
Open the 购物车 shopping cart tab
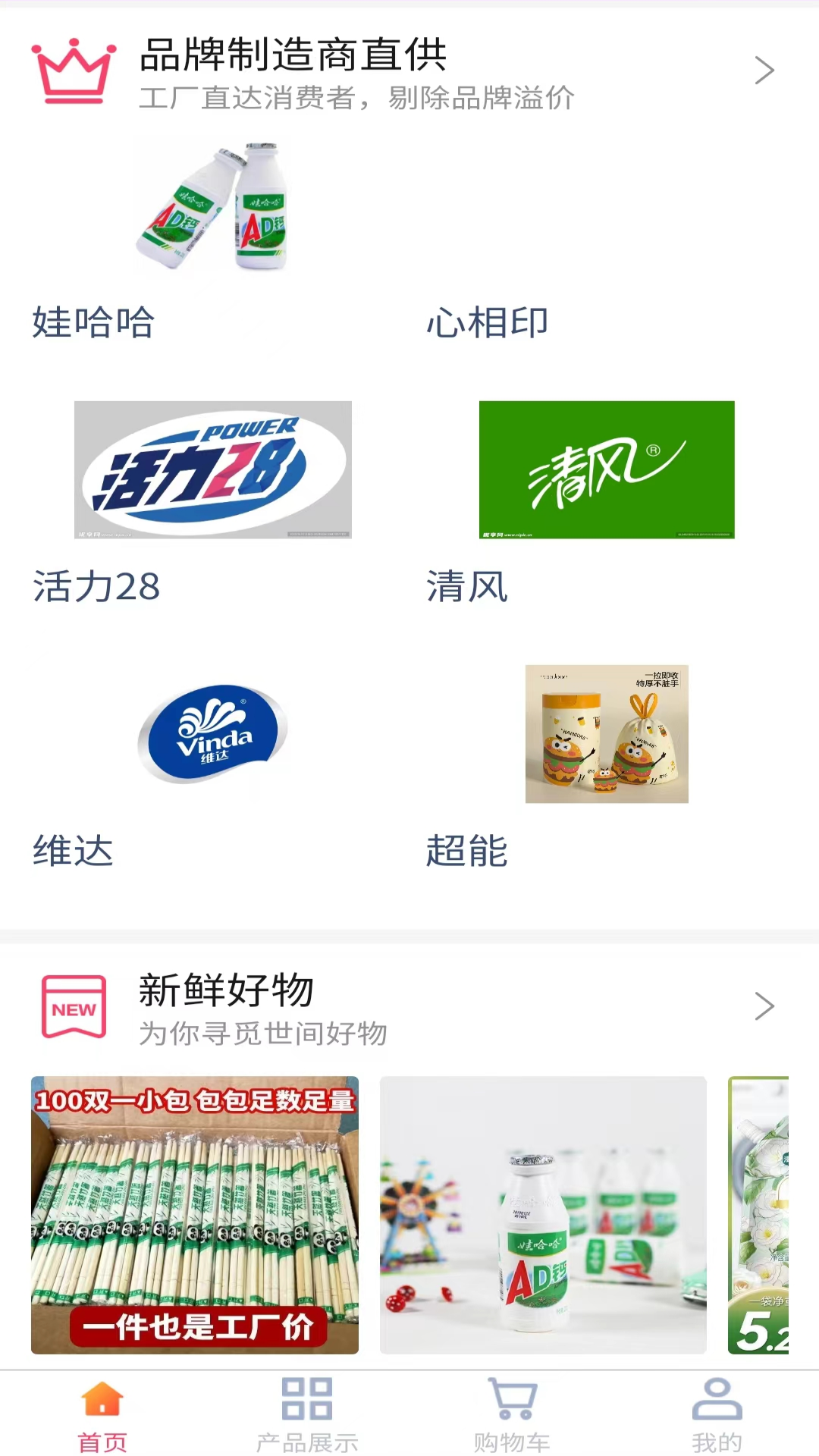point(512,1415)
